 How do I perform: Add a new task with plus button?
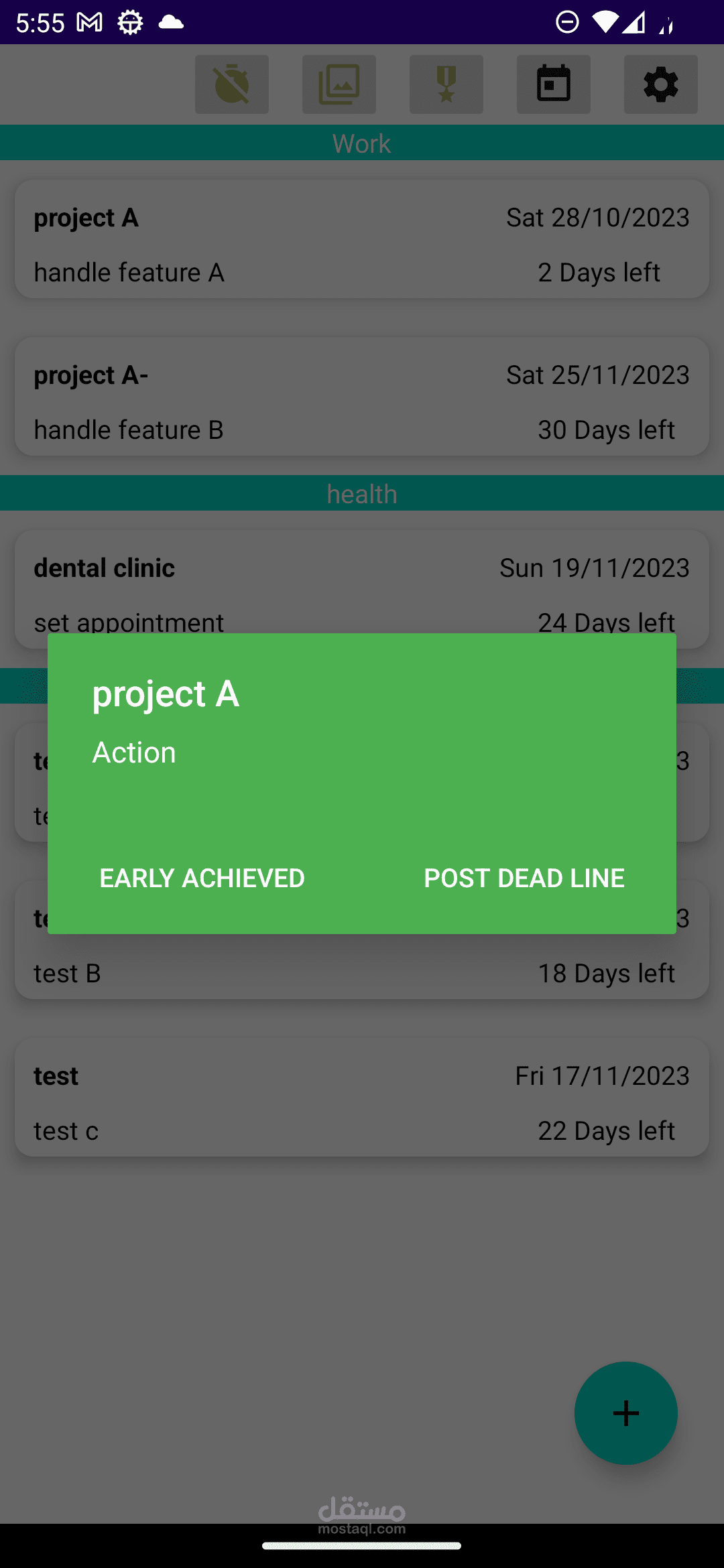(625, 1413)
